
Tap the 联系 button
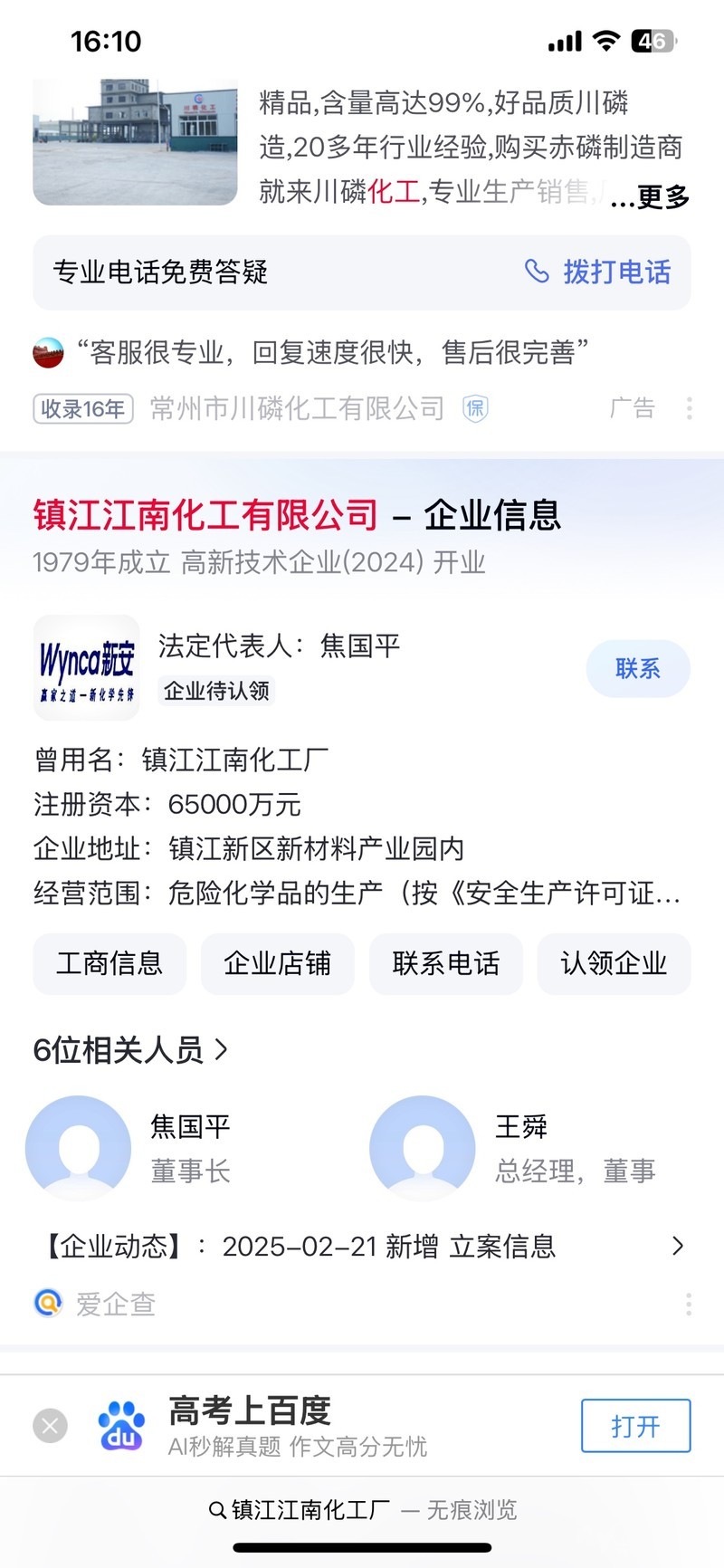click(x=638, y=669)
